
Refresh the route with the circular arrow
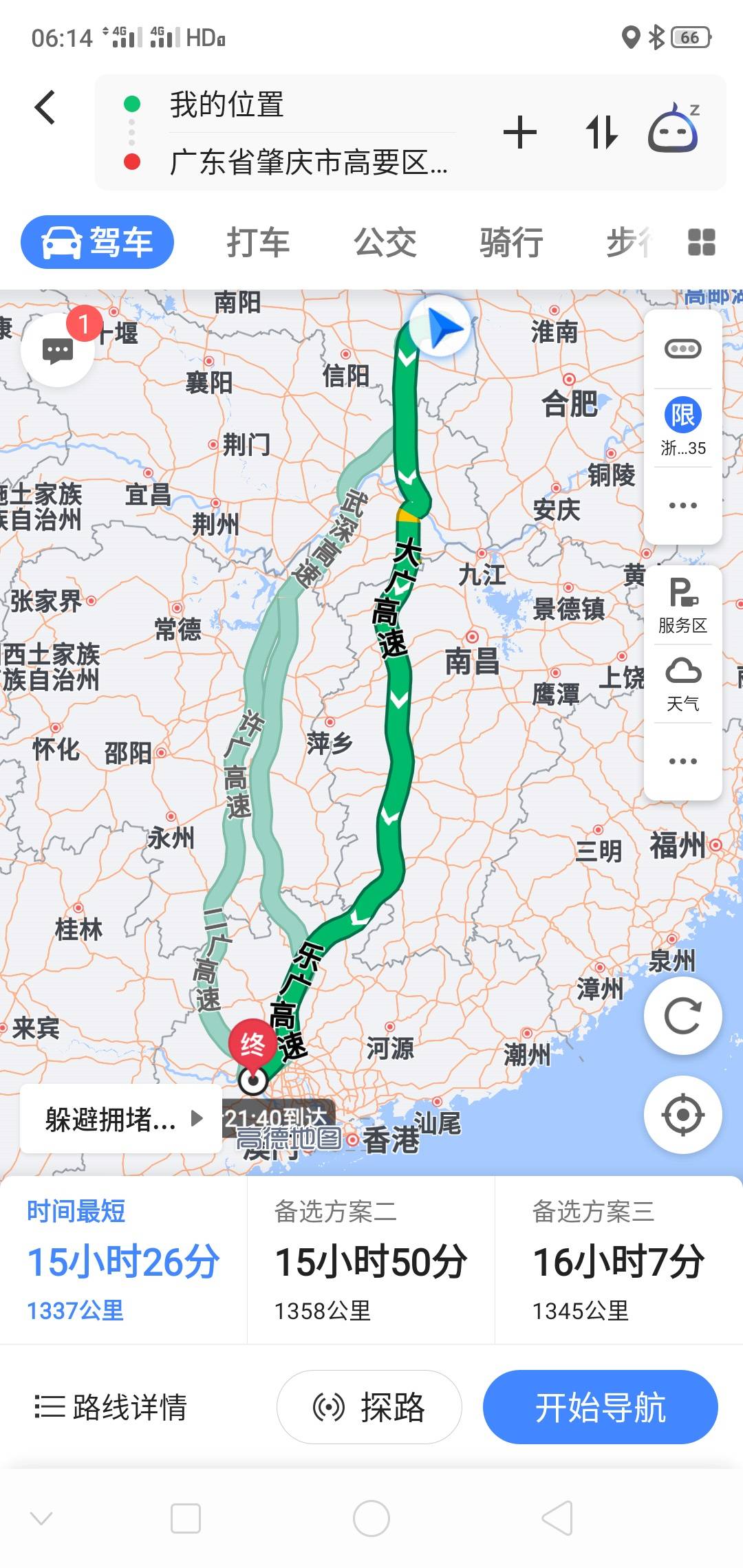[x=682, y=1016]
